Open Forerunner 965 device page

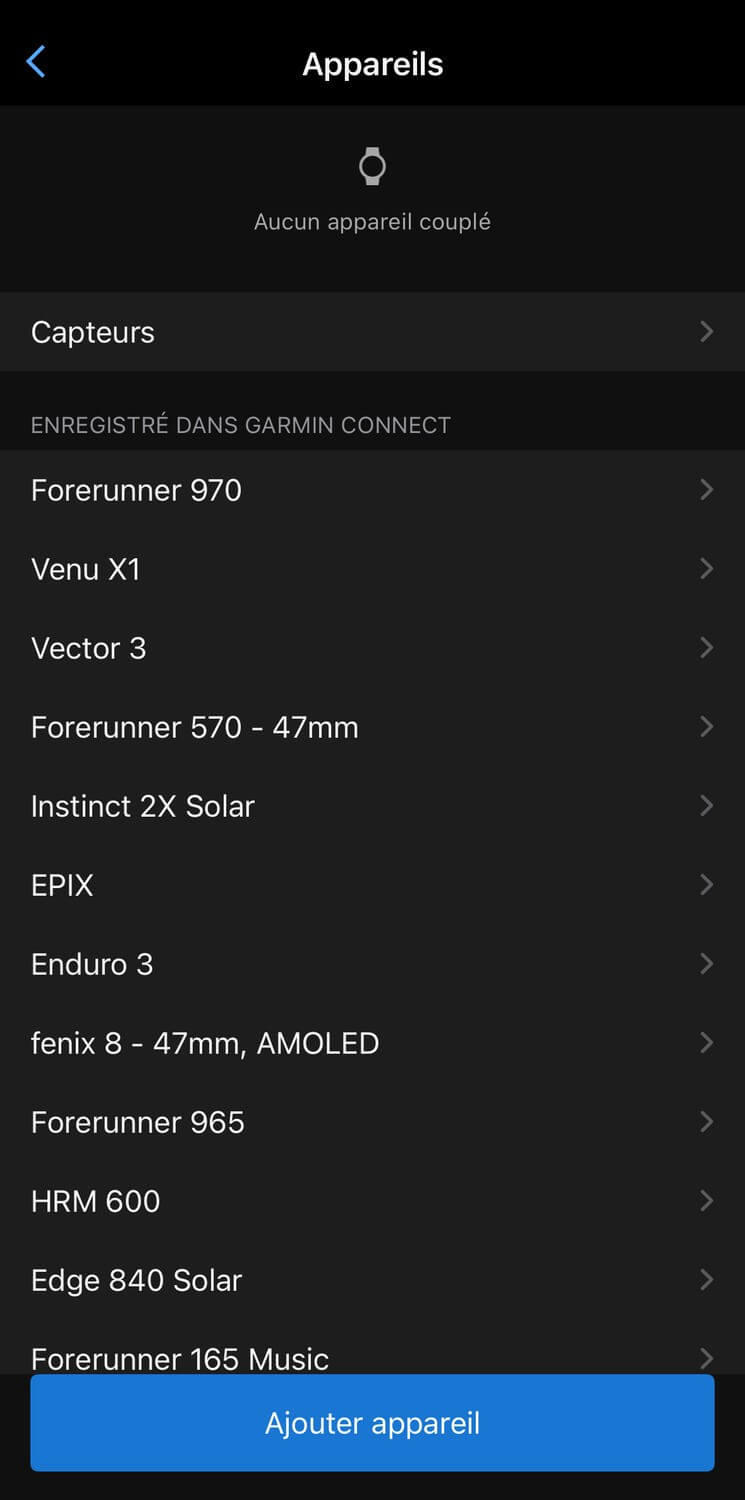point(372,1122)
